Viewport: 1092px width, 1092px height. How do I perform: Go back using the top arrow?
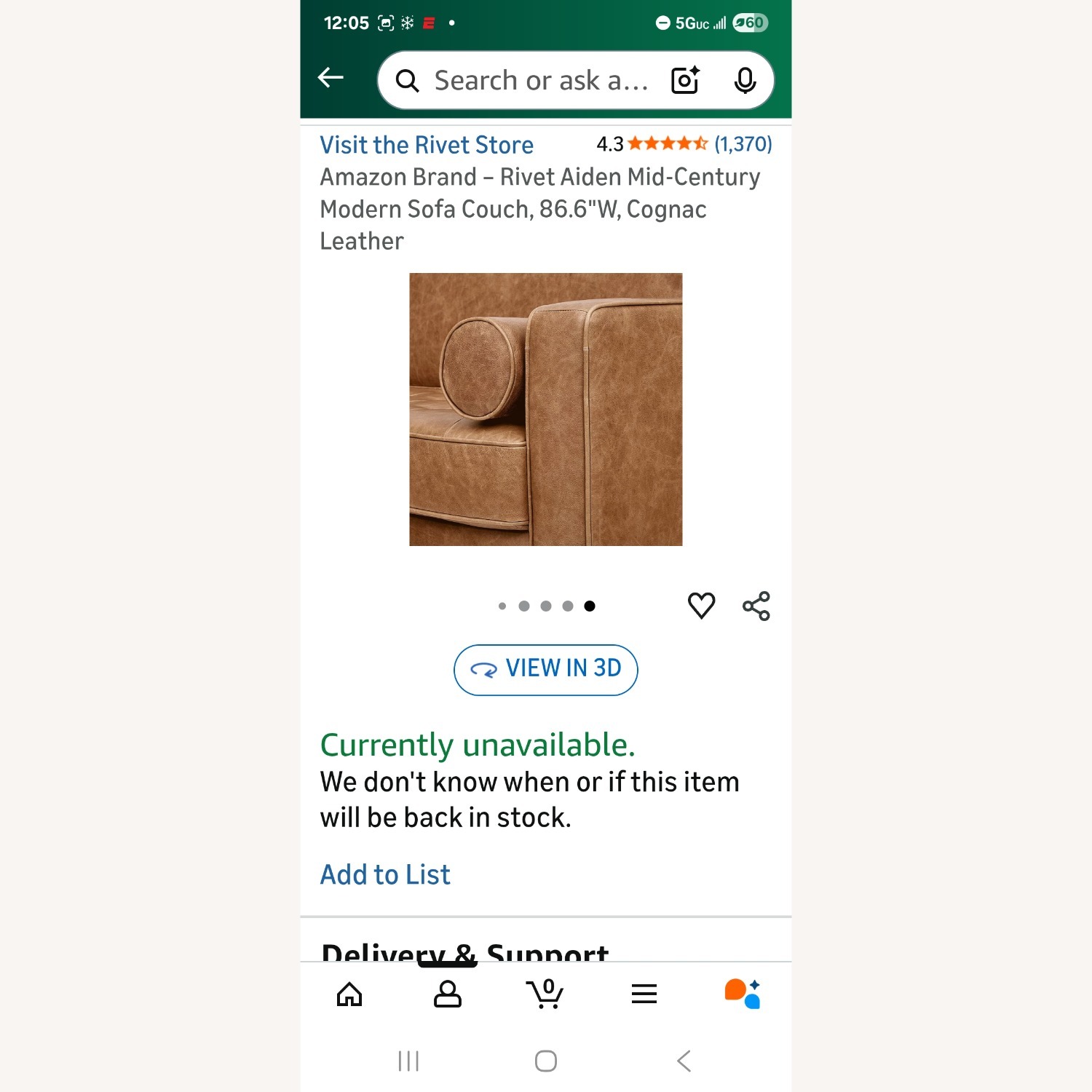coord(331,78)
